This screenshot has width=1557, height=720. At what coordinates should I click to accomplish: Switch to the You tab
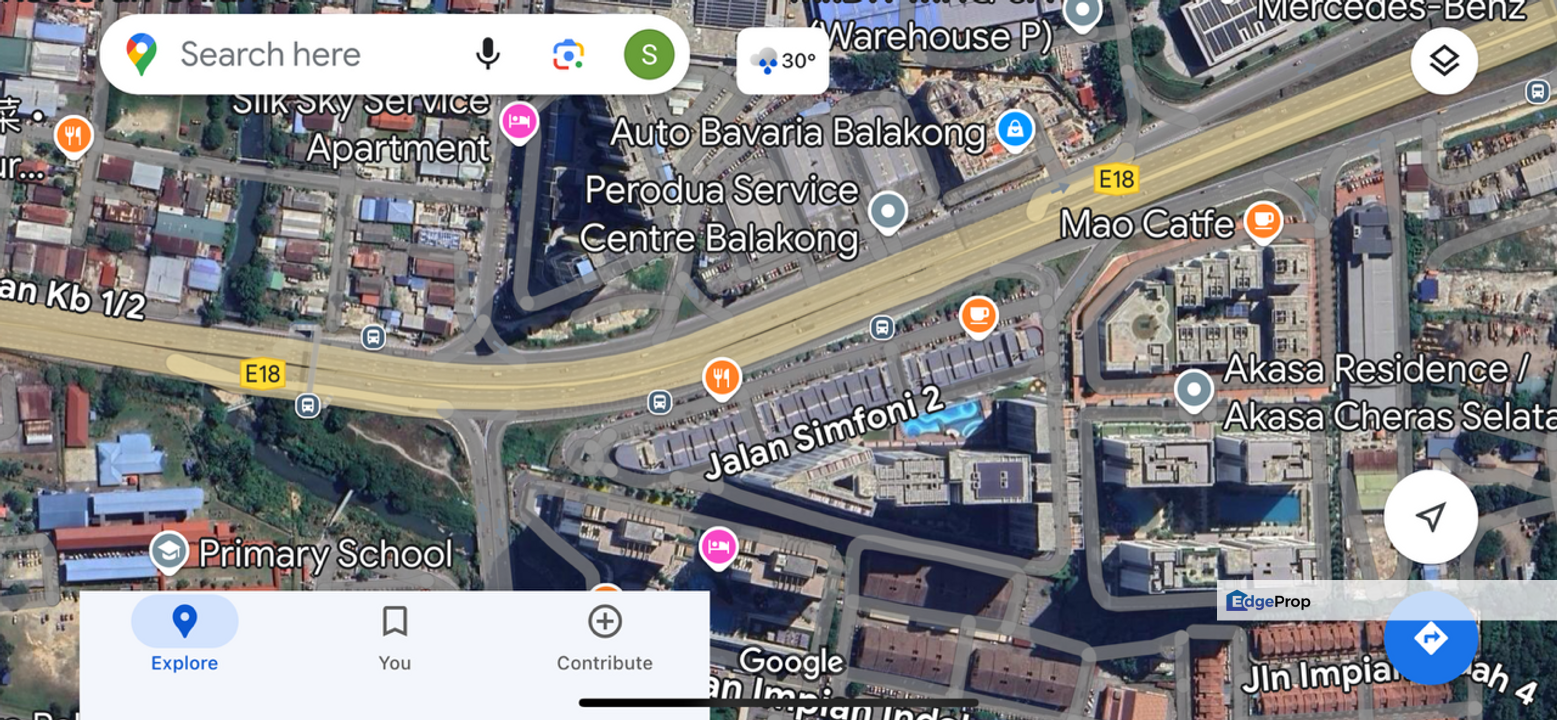(394, 636)
